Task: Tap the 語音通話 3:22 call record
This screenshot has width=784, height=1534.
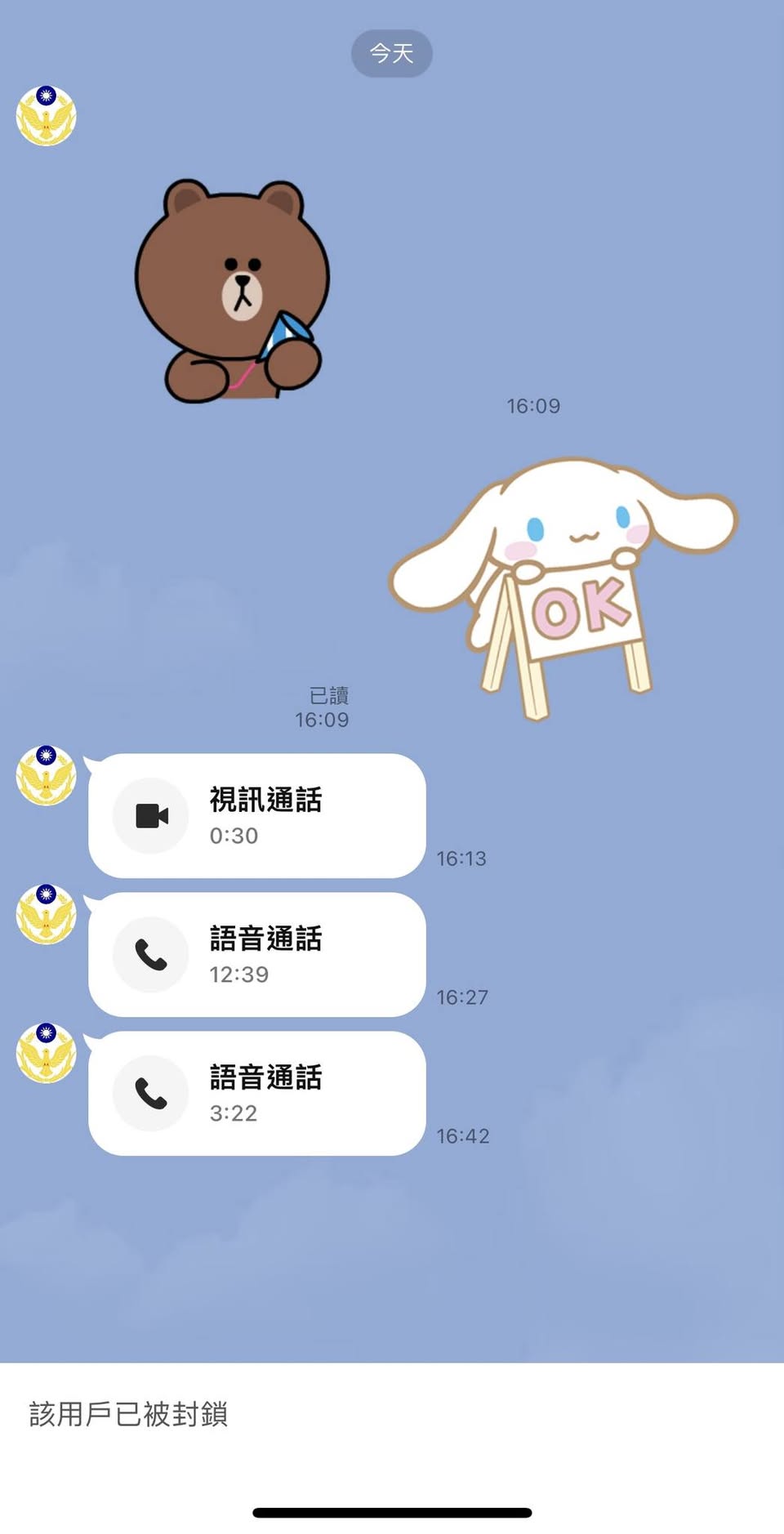Action: 256,1093
